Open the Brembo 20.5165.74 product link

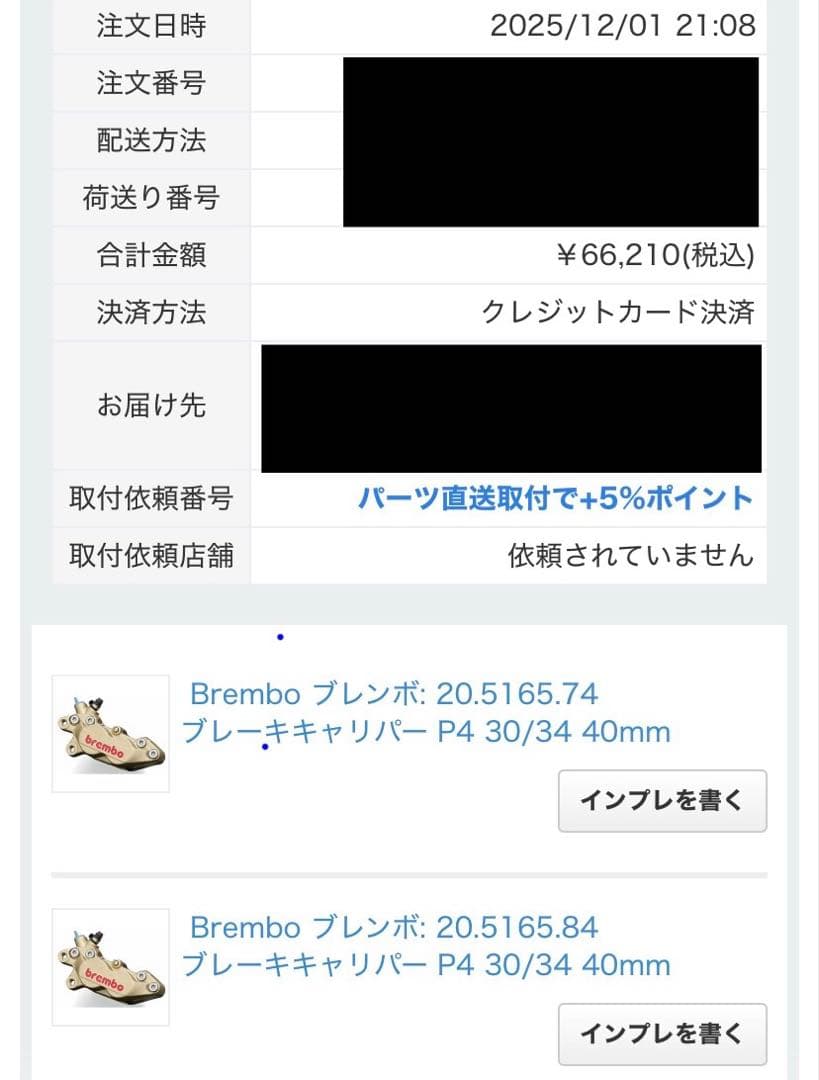394,692
